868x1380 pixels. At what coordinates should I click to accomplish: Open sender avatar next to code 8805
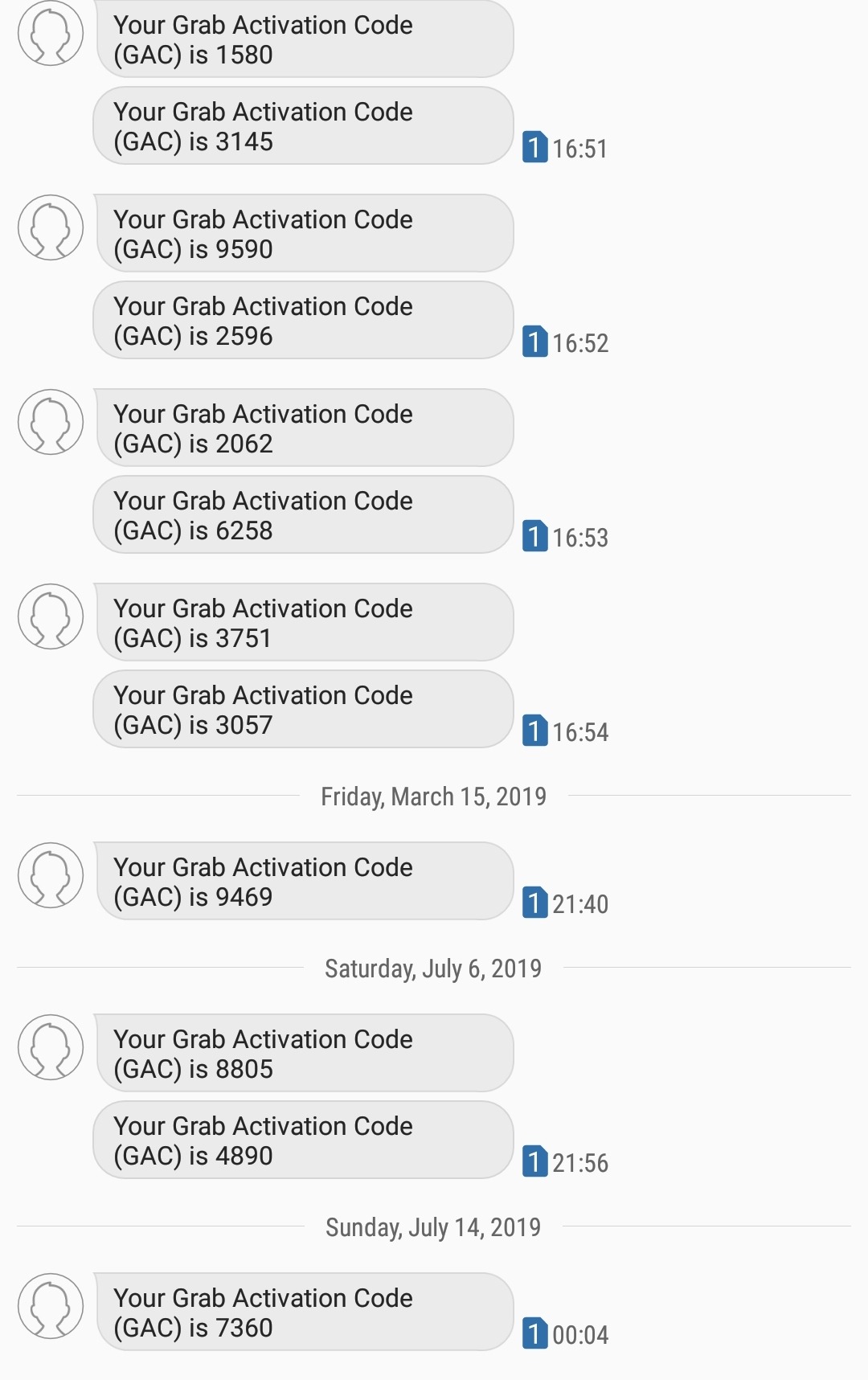(x=51, y=1047)
